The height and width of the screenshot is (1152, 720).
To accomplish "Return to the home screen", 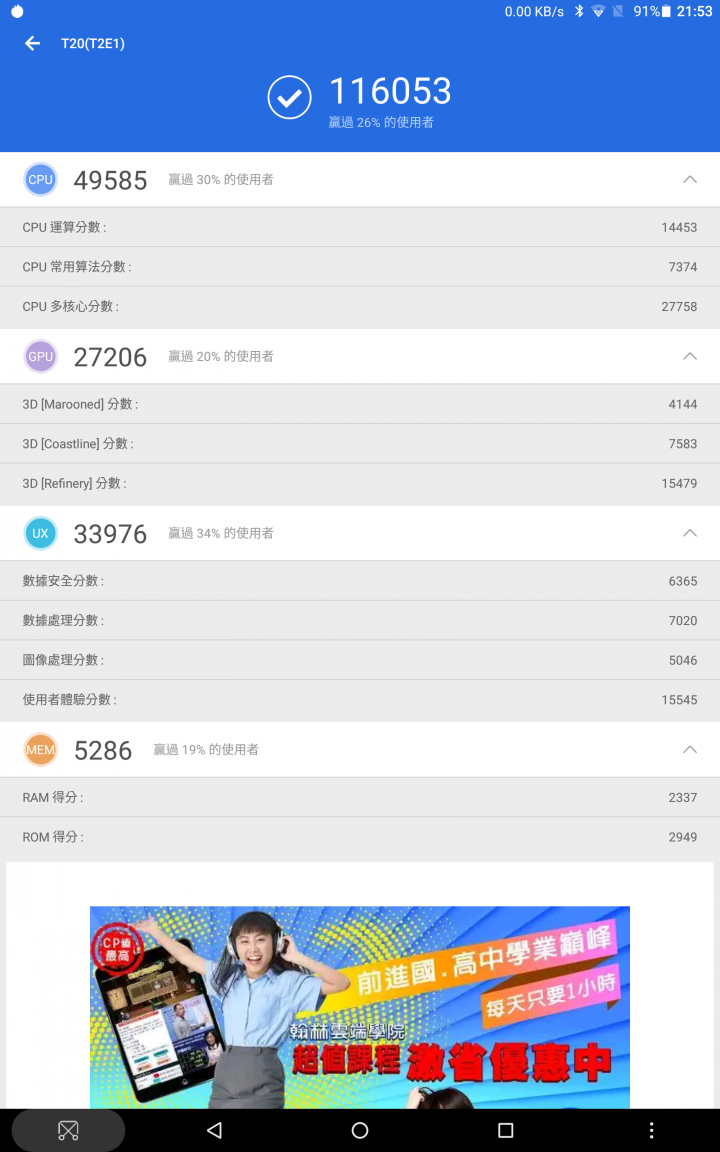I will [360, 1130].
